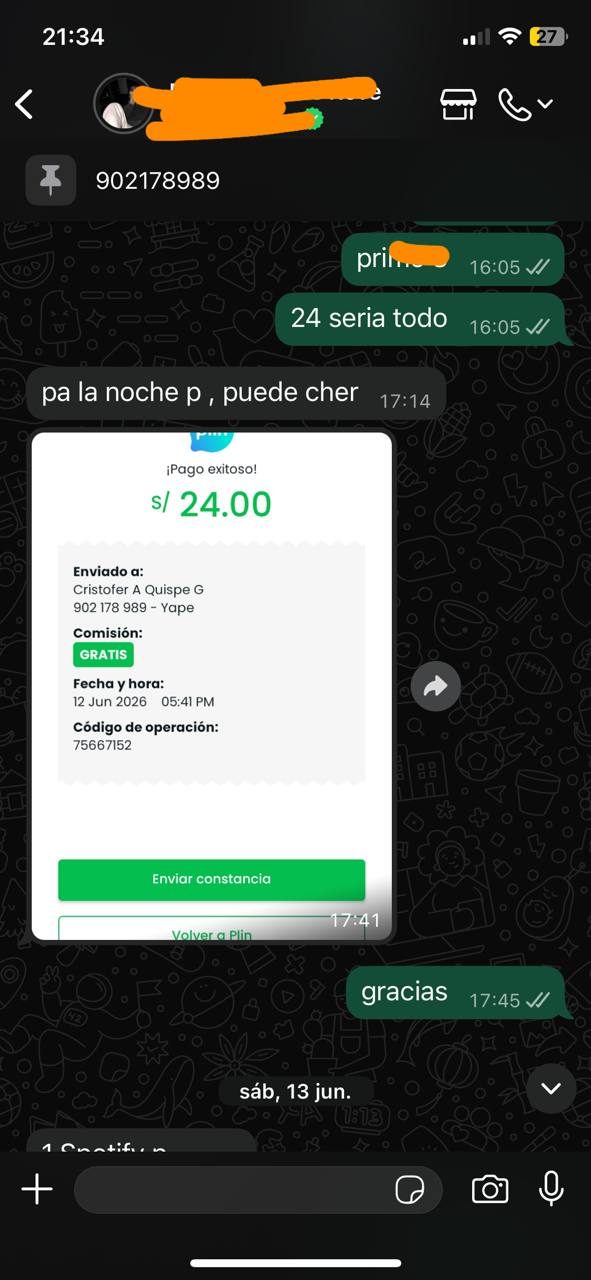Screen dimensions: 591x1280
Task: Forward the Plin payment receipt image
Action: click(x=435, y=686)
